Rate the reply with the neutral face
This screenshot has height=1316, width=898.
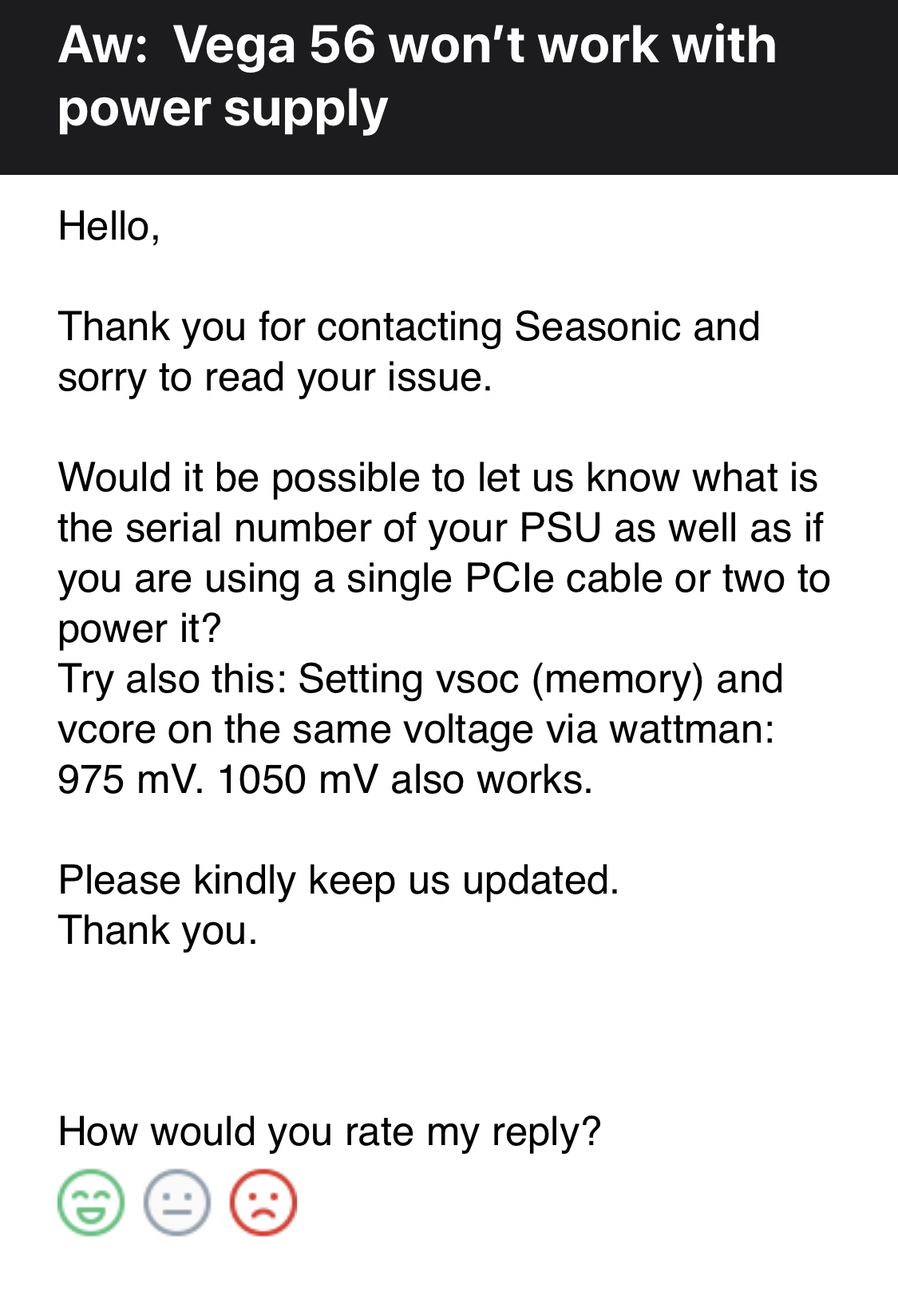coord(177,1203)
